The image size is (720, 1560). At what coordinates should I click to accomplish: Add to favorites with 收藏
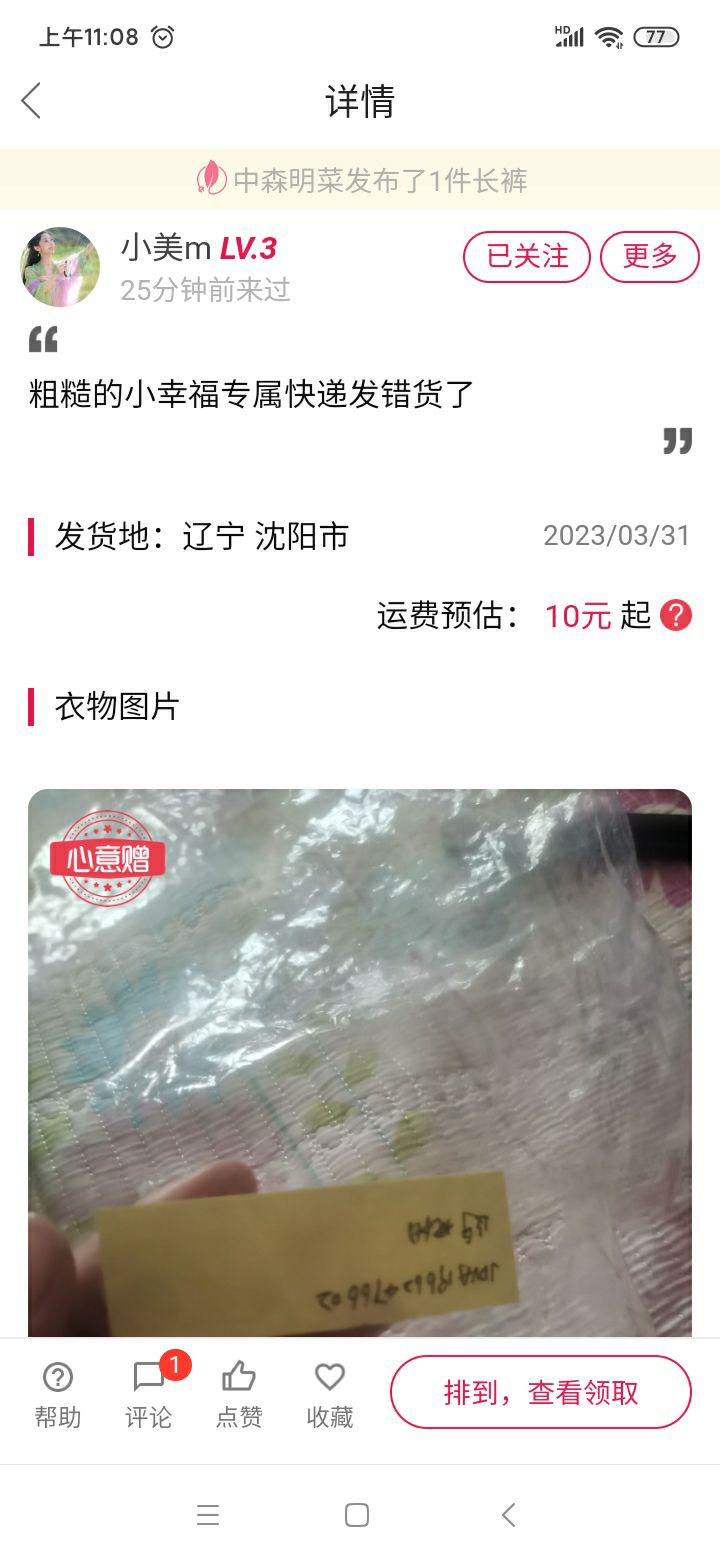pyautogui.click(x=330, y=1395)
